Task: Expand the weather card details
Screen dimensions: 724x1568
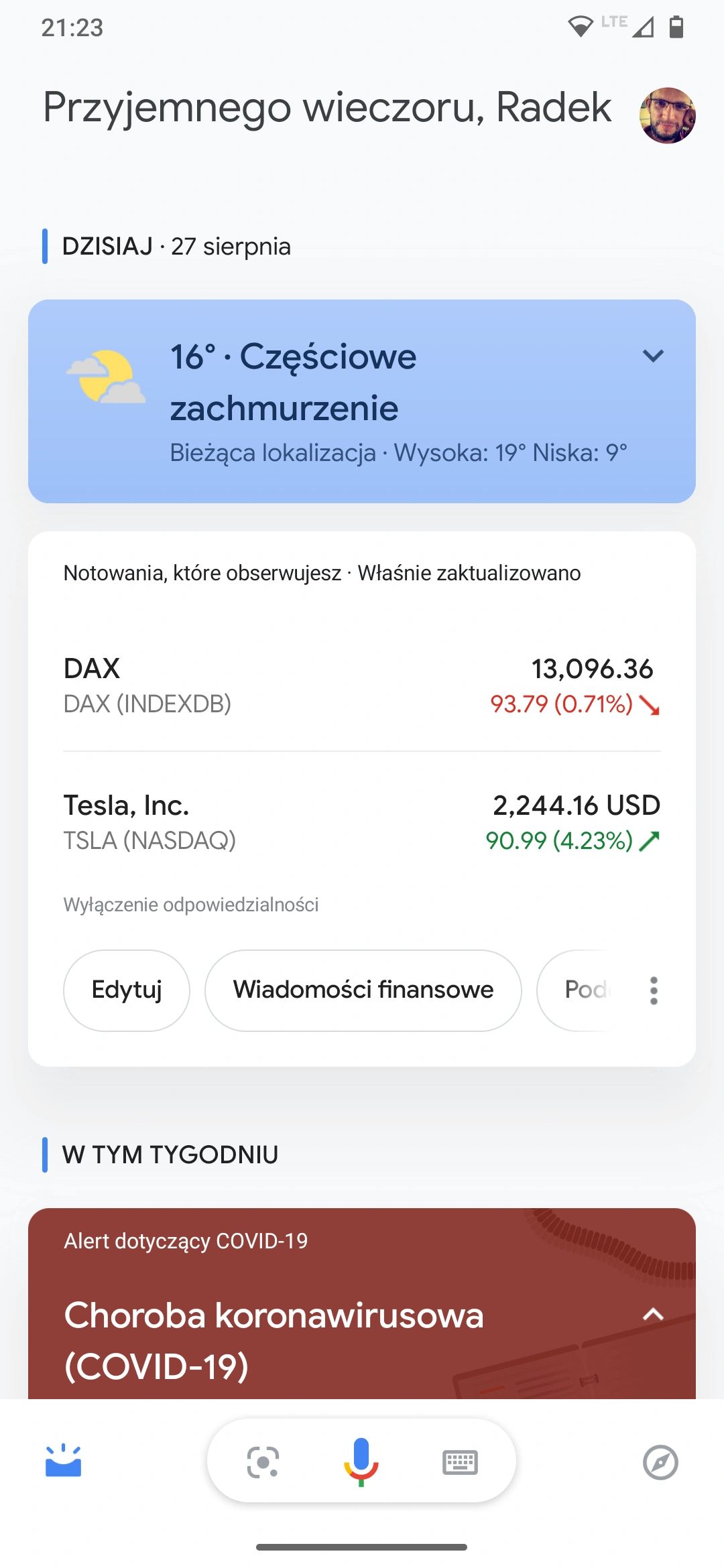Action: point(654,356)
